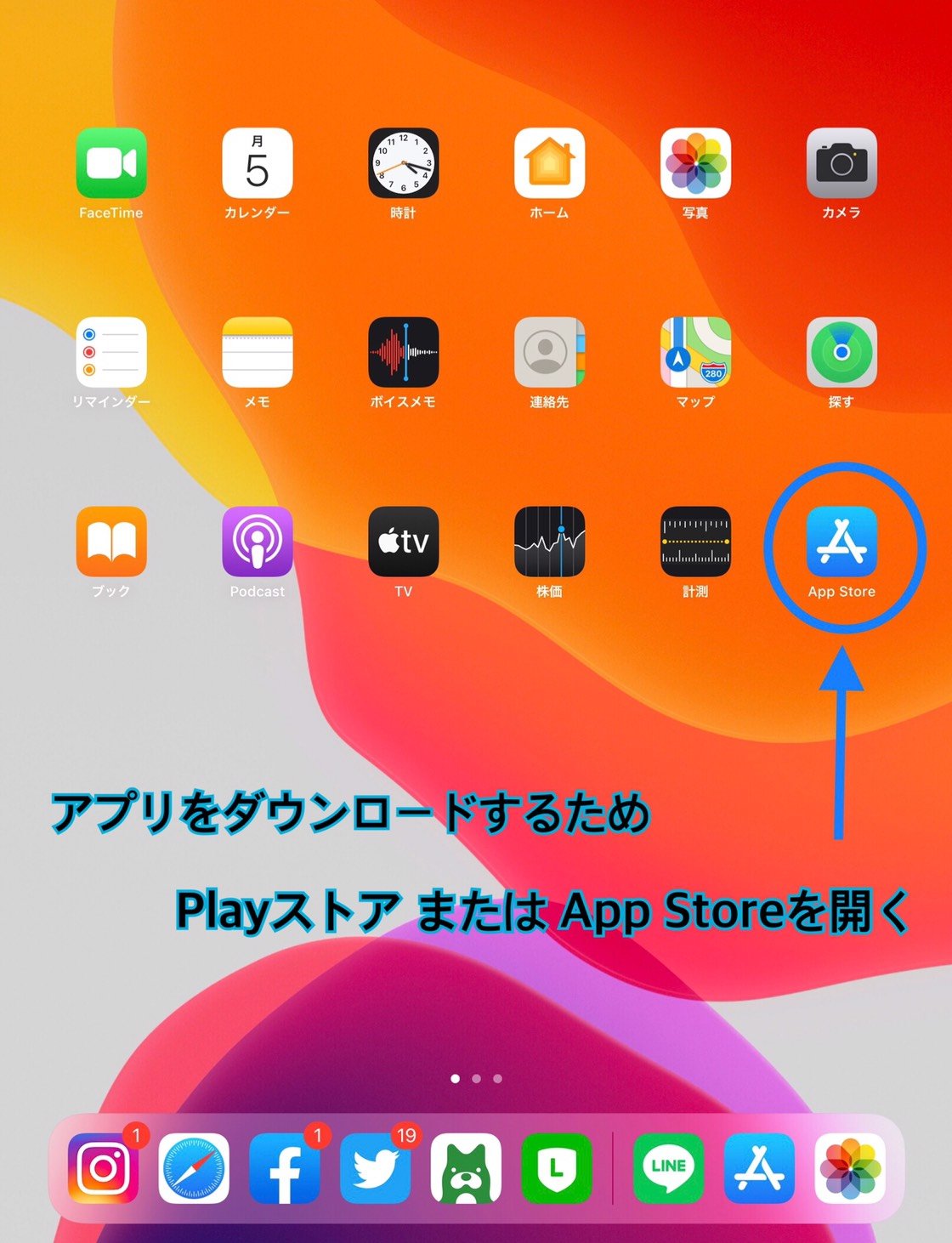Open the ボイスメモ app
The height and width of the screenshot is (1243, 952).
(x=403, y=352)
